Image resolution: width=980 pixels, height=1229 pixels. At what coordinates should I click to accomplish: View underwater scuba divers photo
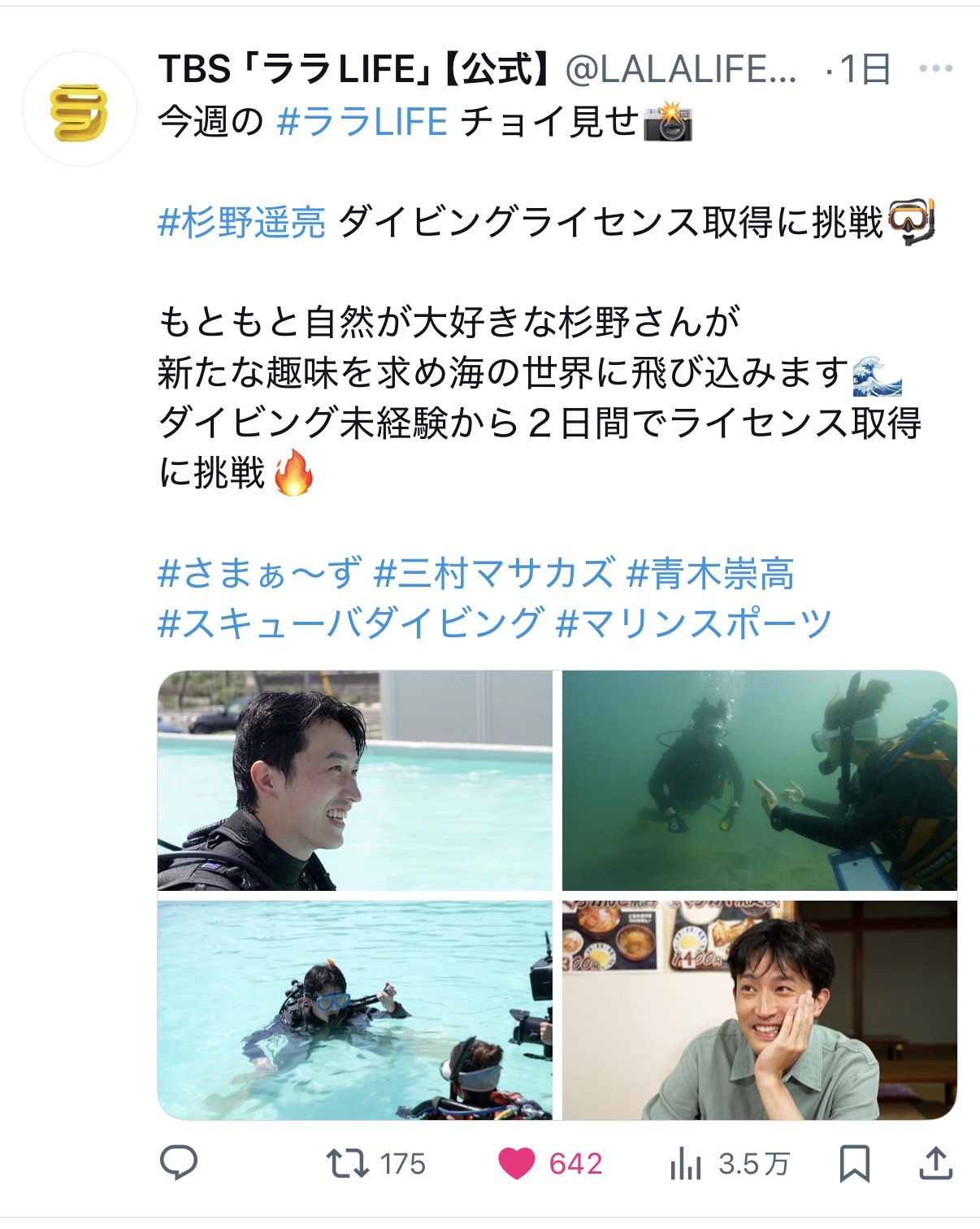759,780
